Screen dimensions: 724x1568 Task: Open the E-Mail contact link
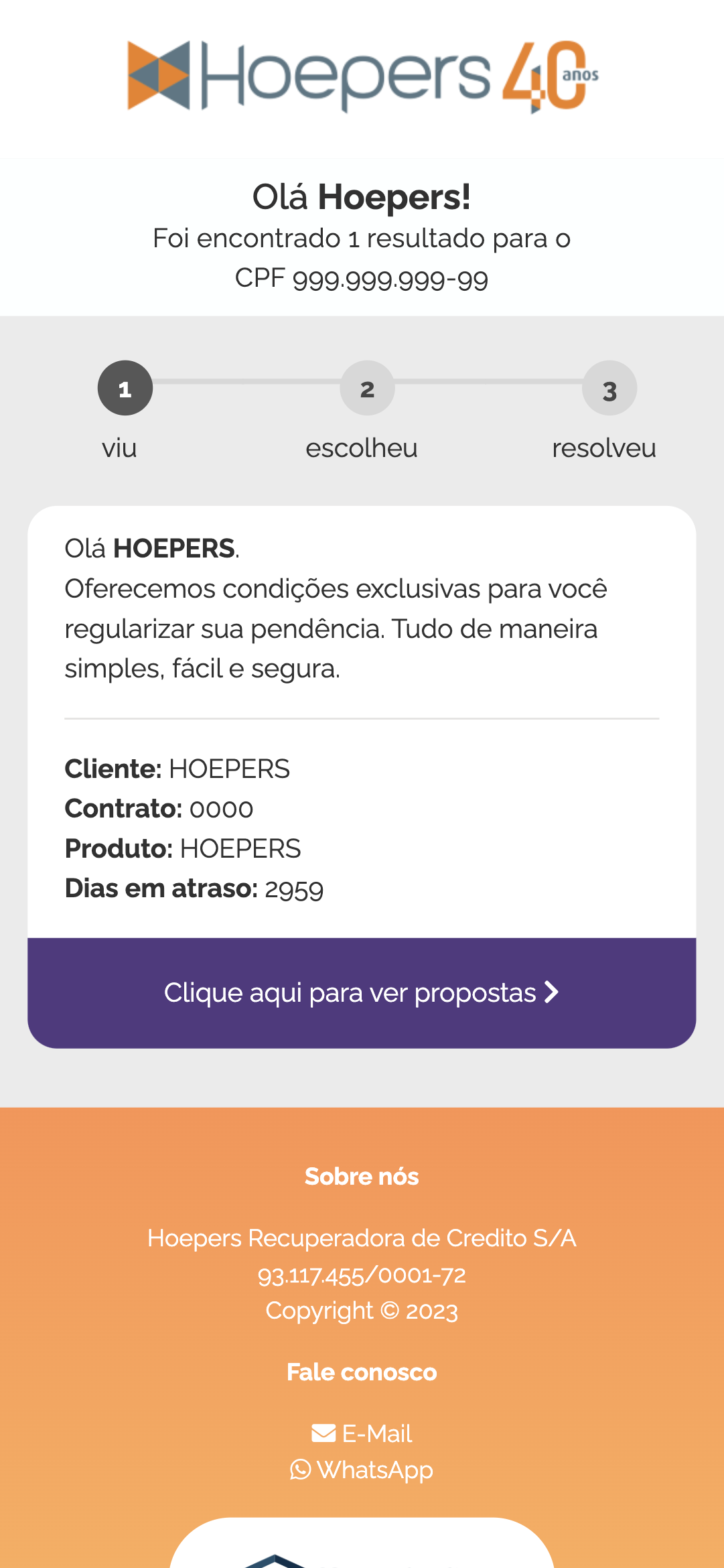tap(362, 1433)
